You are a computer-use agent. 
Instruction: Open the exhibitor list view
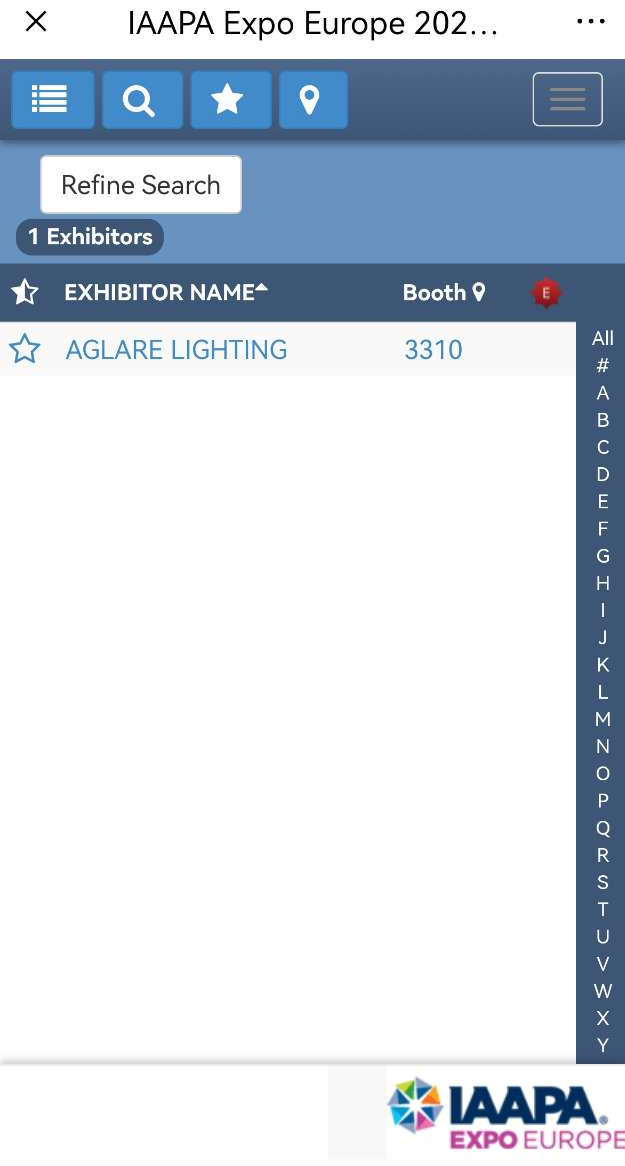53,100
